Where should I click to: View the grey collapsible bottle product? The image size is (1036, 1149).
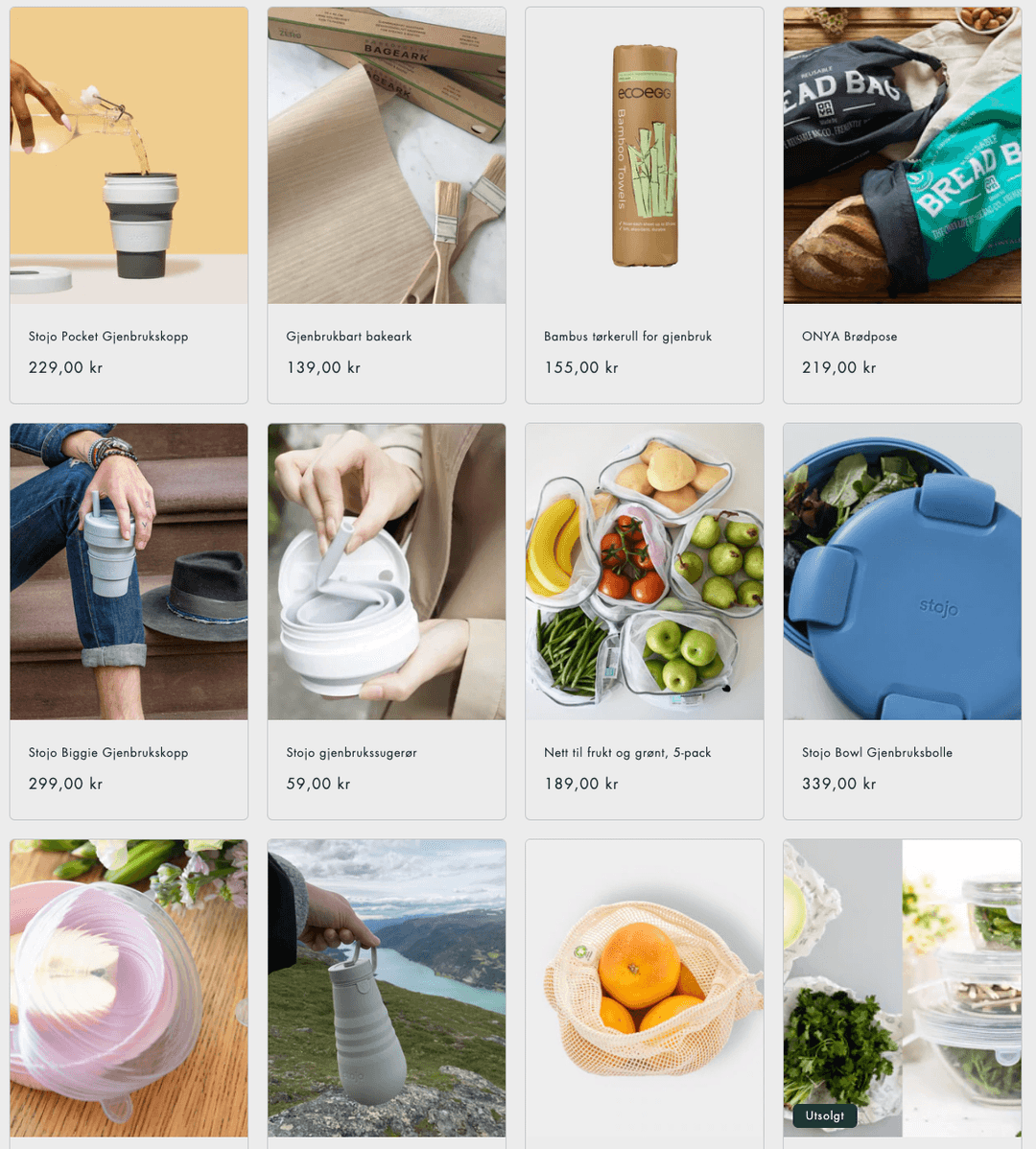[387, 988]
